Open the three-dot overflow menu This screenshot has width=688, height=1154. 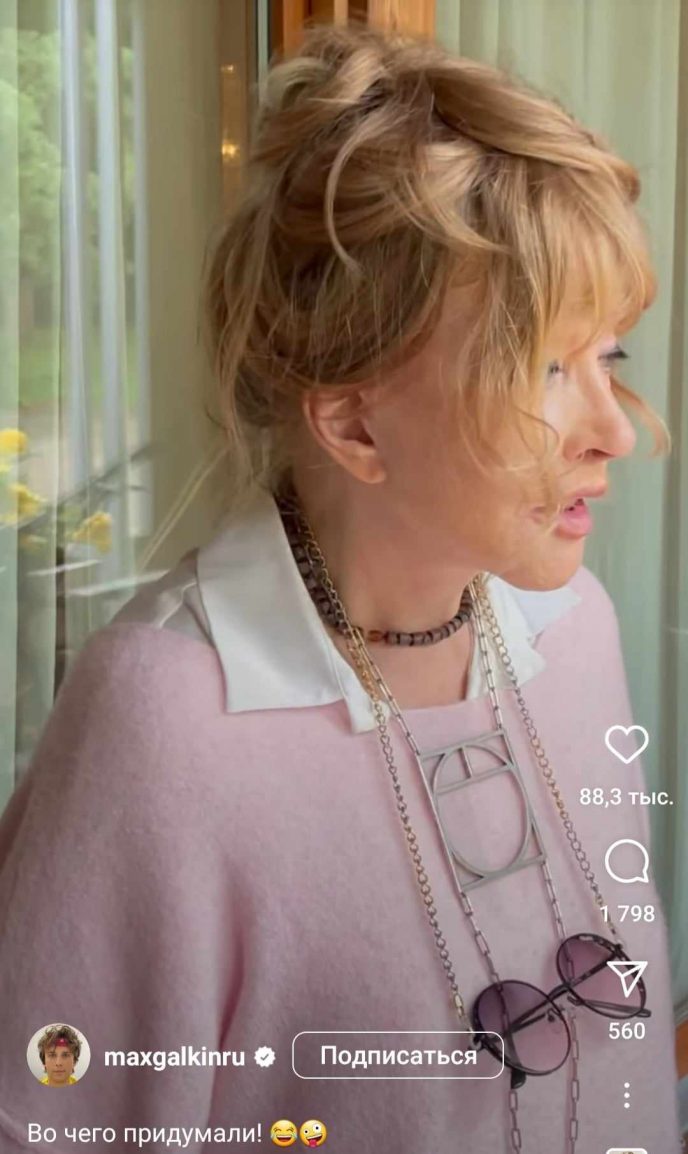pos(627,1095)
